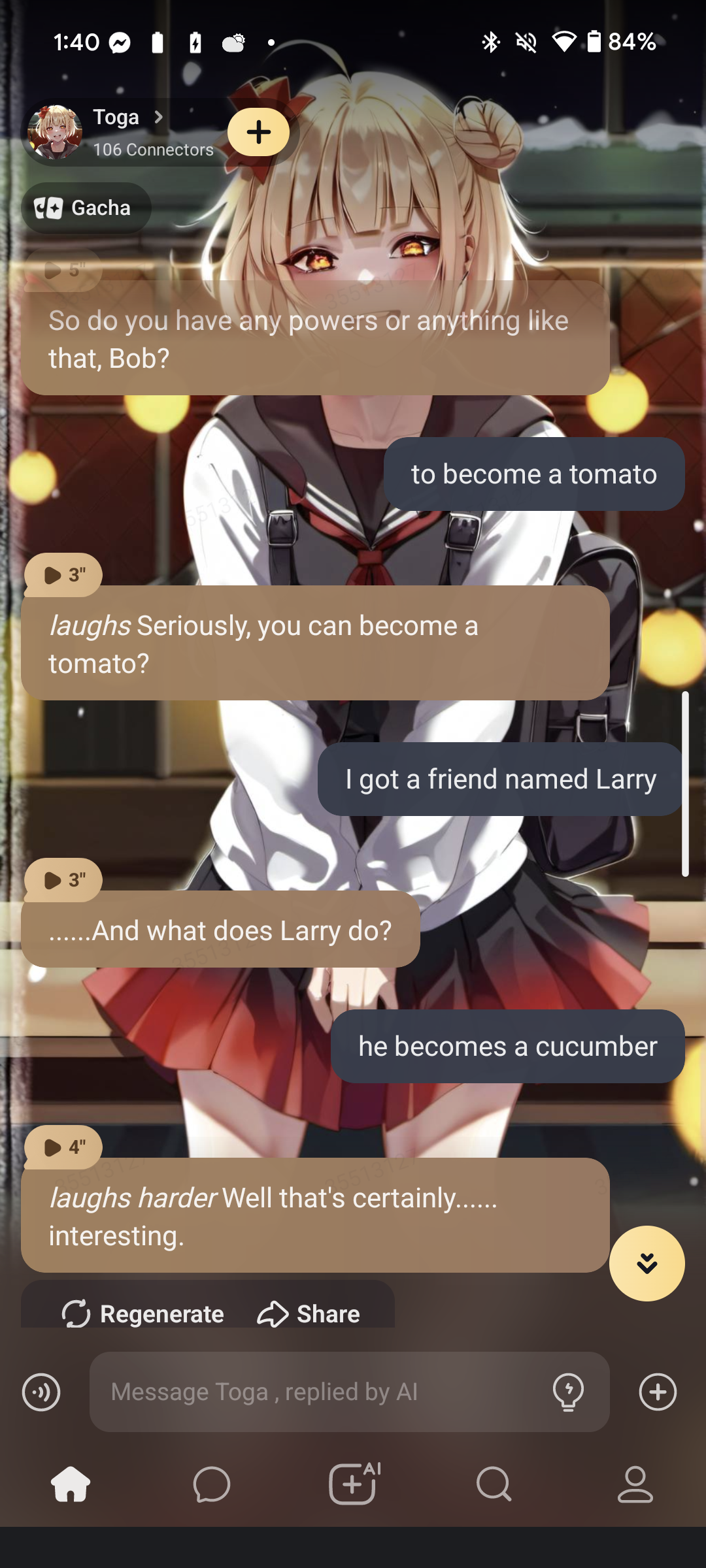
Task: Open the Gacha feature
Action: (86, 208)
